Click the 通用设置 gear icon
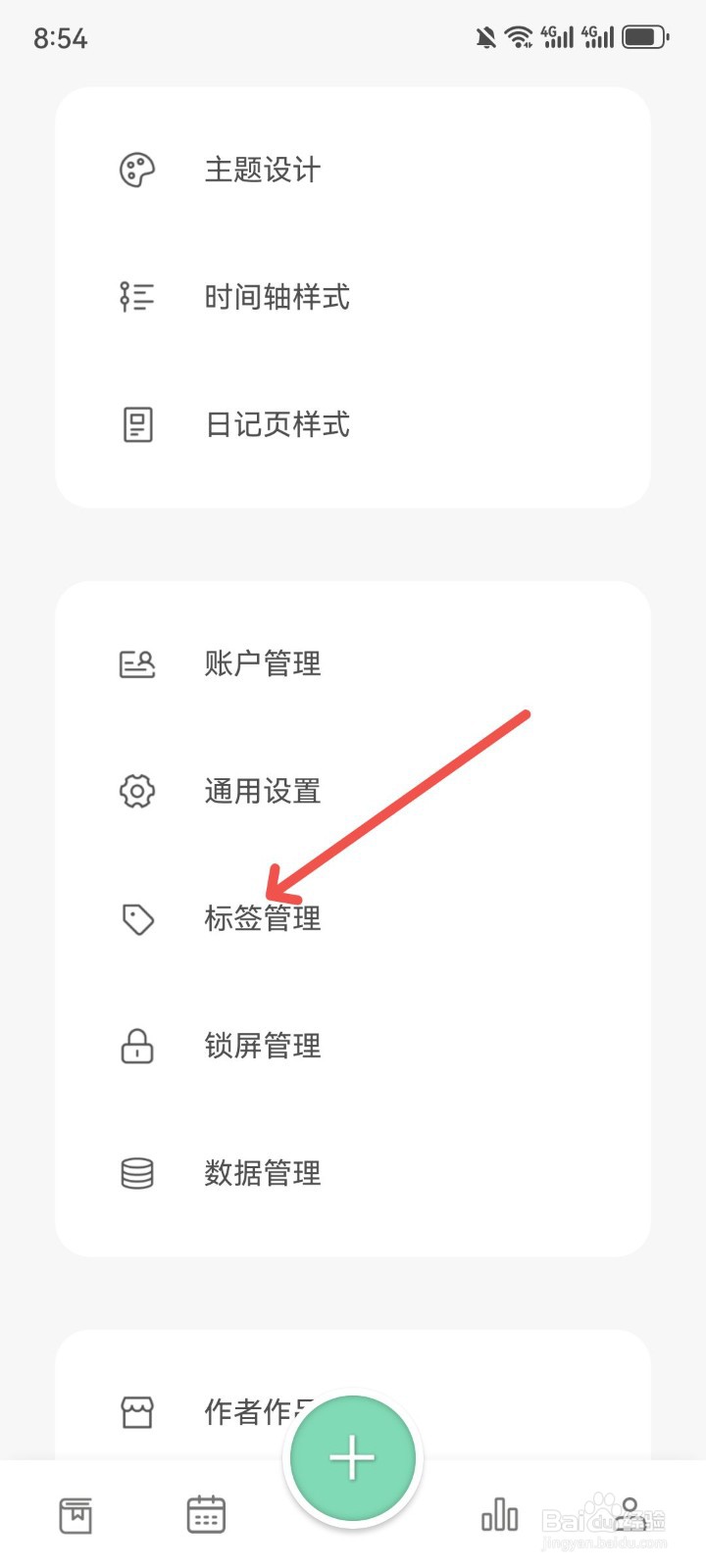Screen dimensions: 706x1568 pos(136,791)
